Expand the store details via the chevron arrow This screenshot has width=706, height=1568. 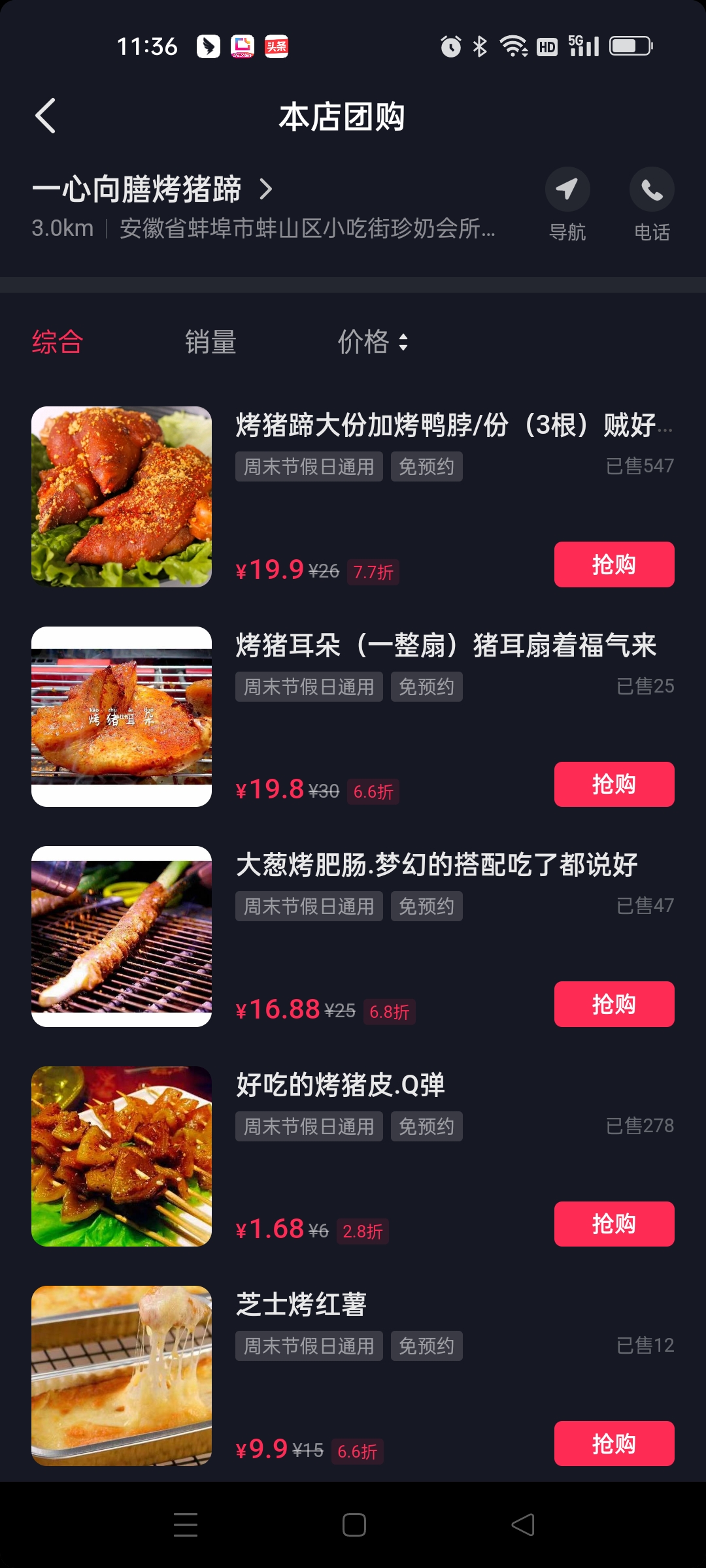pyautogui.click(x=266, y=189)
